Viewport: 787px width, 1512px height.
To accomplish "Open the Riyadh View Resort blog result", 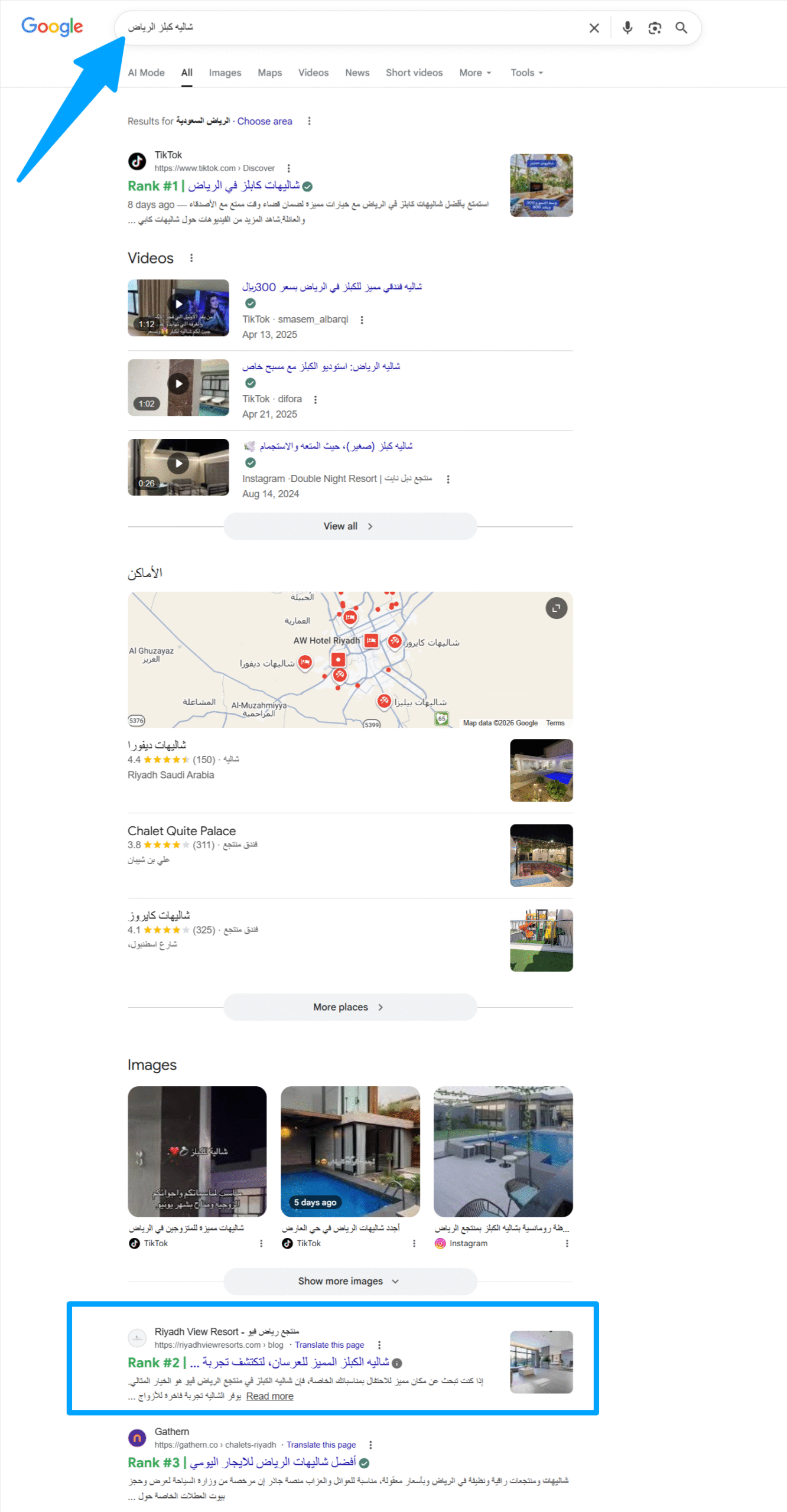I will click(290, 1362).
